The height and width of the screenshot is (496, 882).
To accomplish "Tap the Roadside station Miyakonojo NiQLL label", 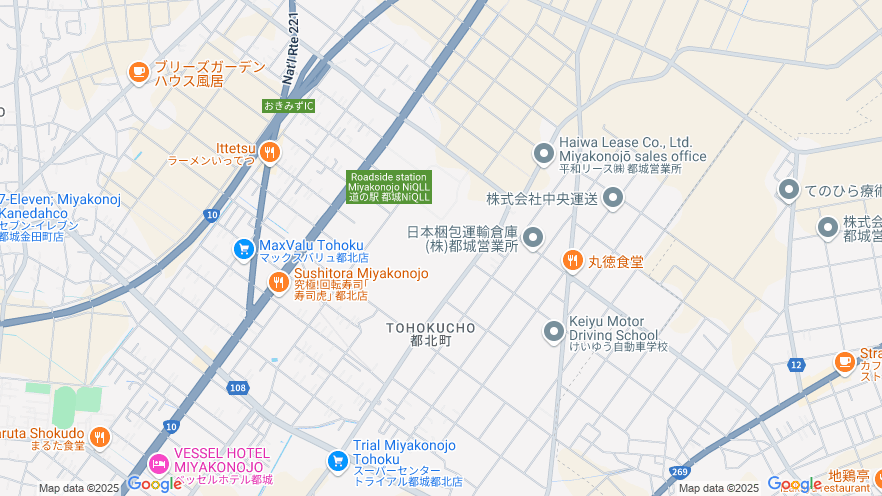I will point(389,186).
